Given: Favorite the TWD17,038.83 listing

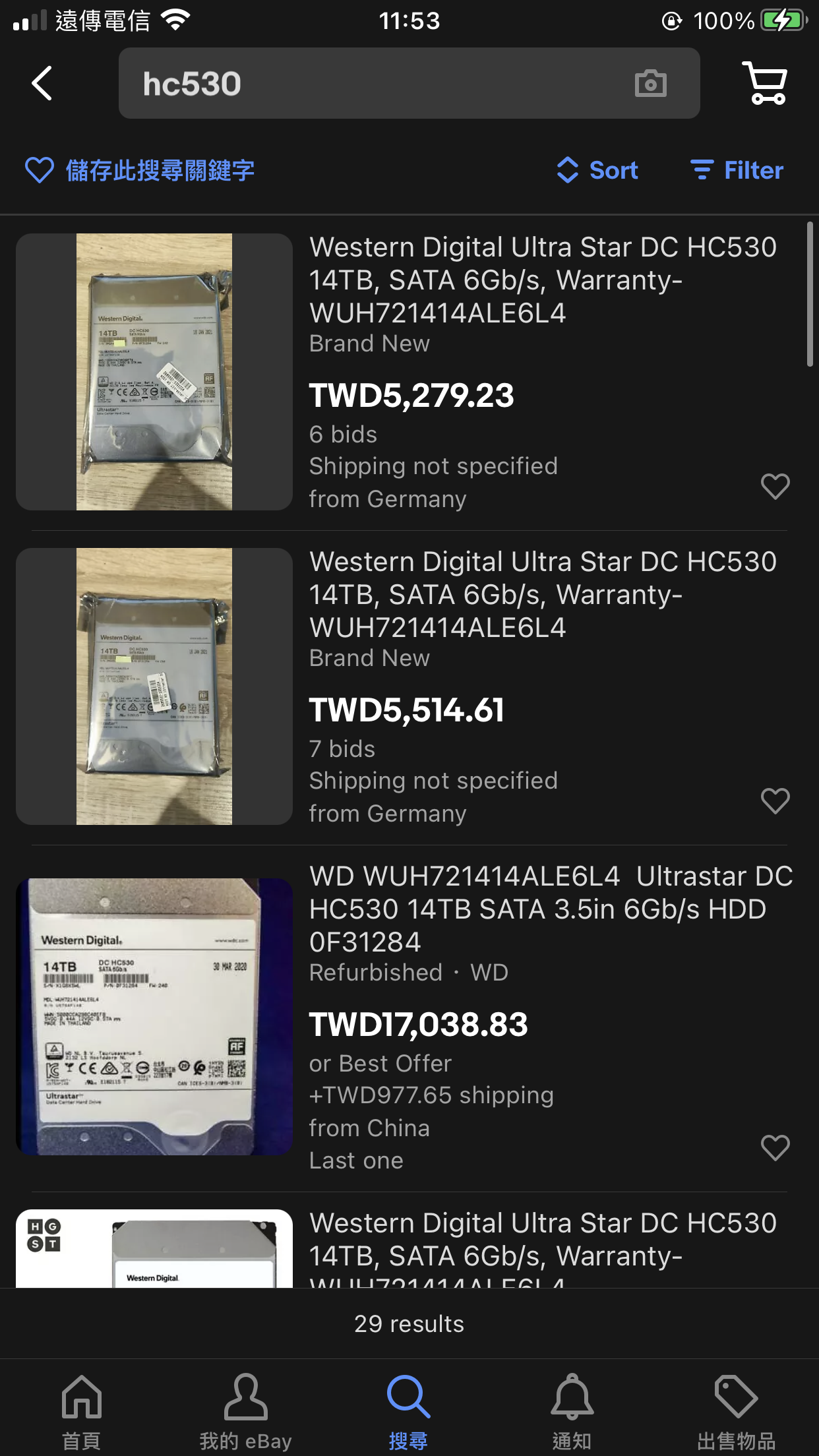Looking at the screenshot, I should [775, 1148].
